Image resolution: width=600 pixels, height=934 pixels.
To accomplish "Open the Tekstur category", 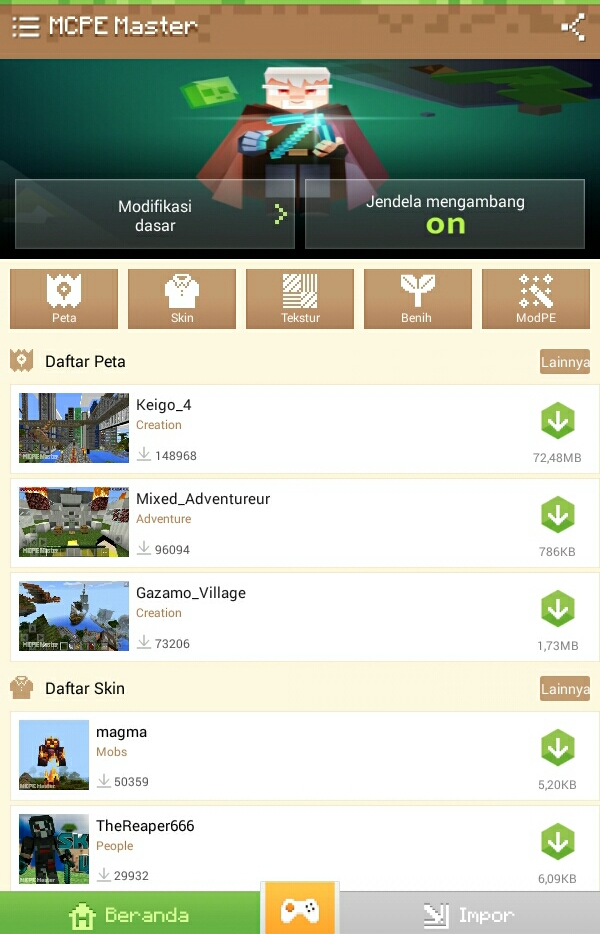I will (300, 298).
